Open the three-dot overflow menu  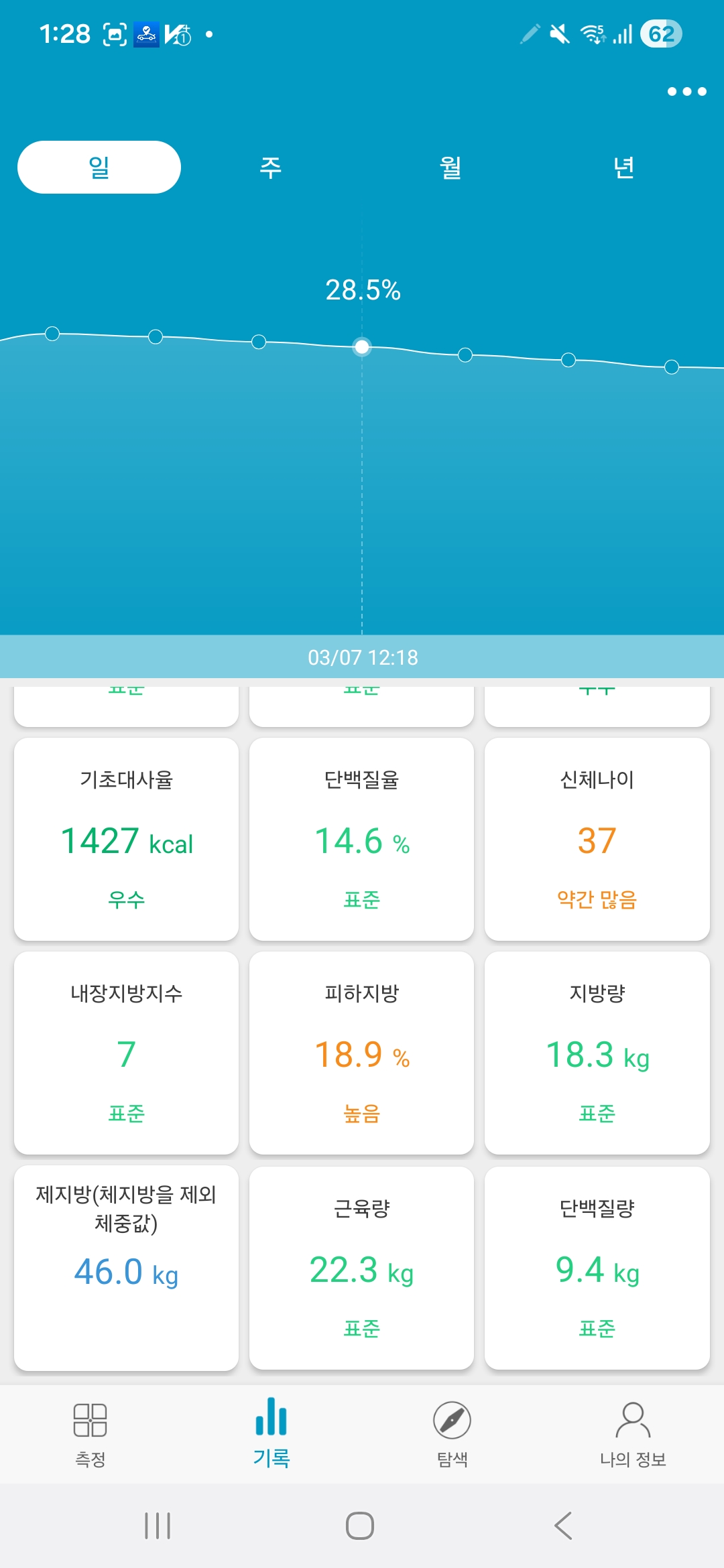(x=686, y=92)
